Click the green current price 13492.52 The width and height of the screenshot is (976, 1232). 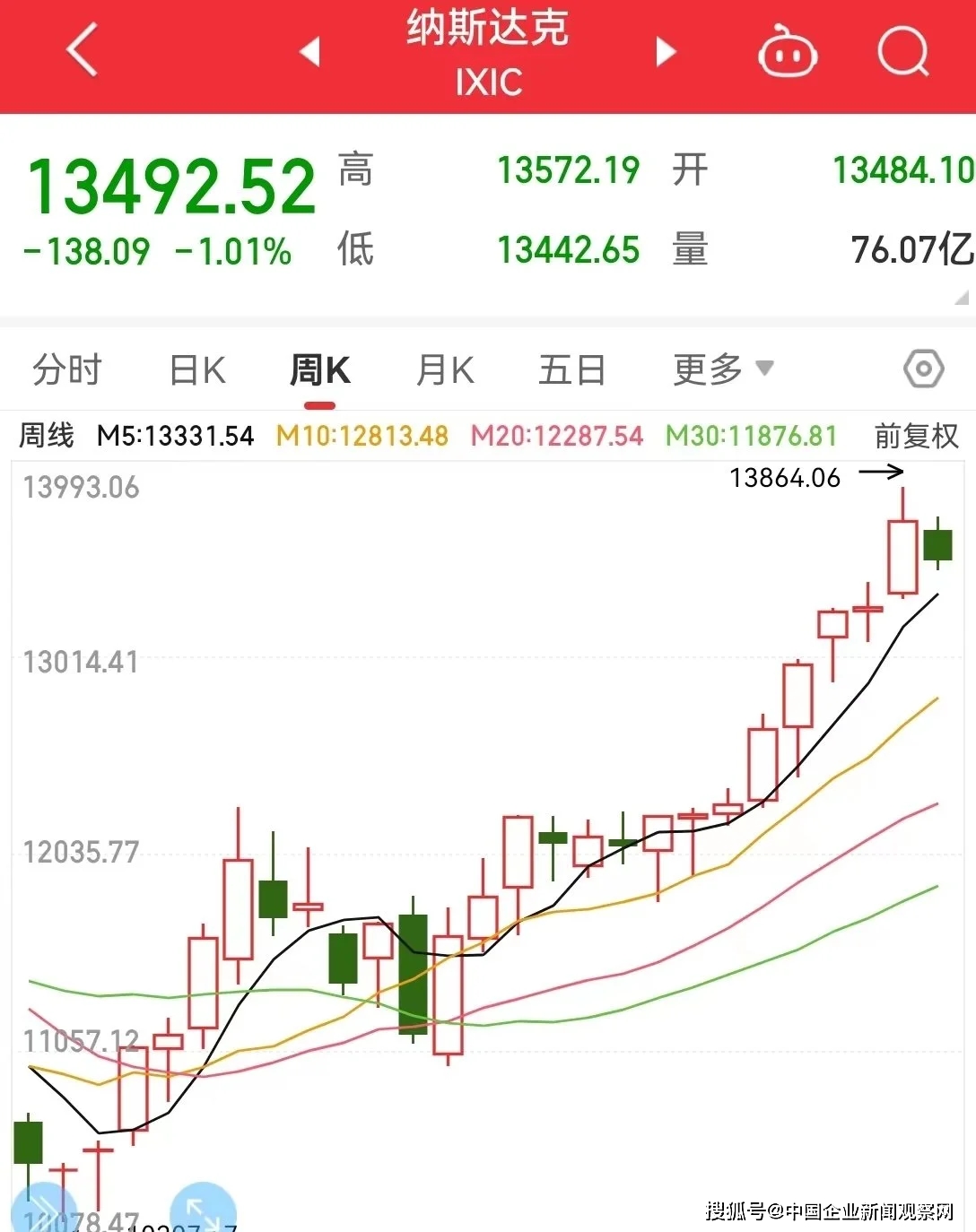pos(170,183)
